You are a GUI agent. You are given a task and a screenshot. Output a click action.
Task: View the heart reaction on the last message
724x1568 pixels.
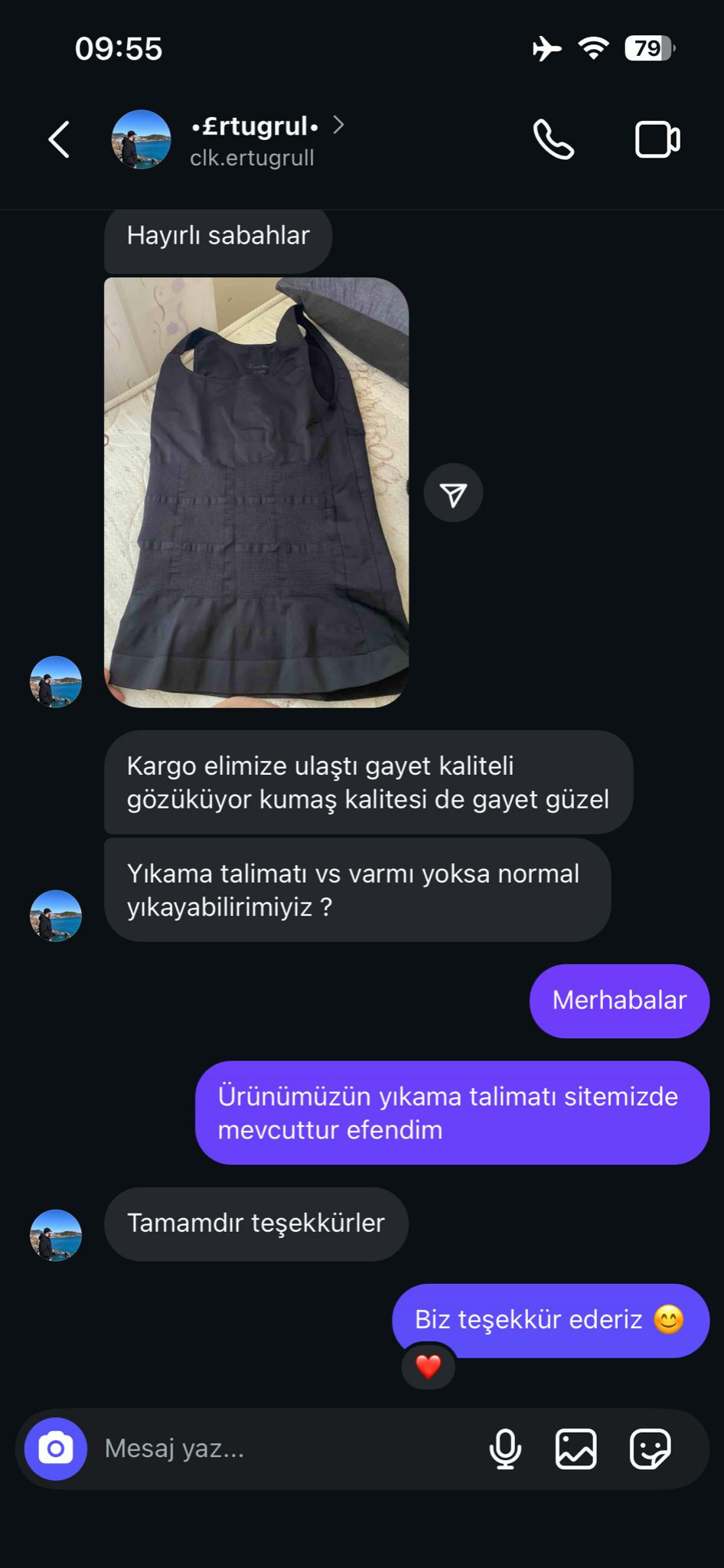428,1367
